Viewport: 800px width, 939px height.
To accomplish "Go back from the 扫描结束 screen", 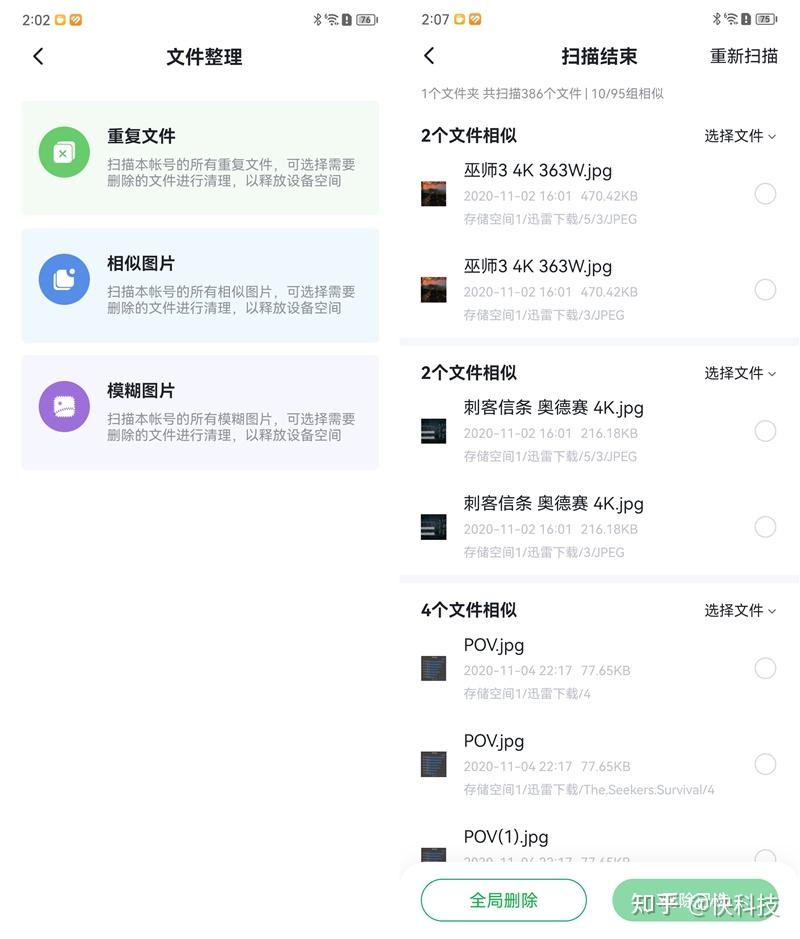I will [429, 57].
